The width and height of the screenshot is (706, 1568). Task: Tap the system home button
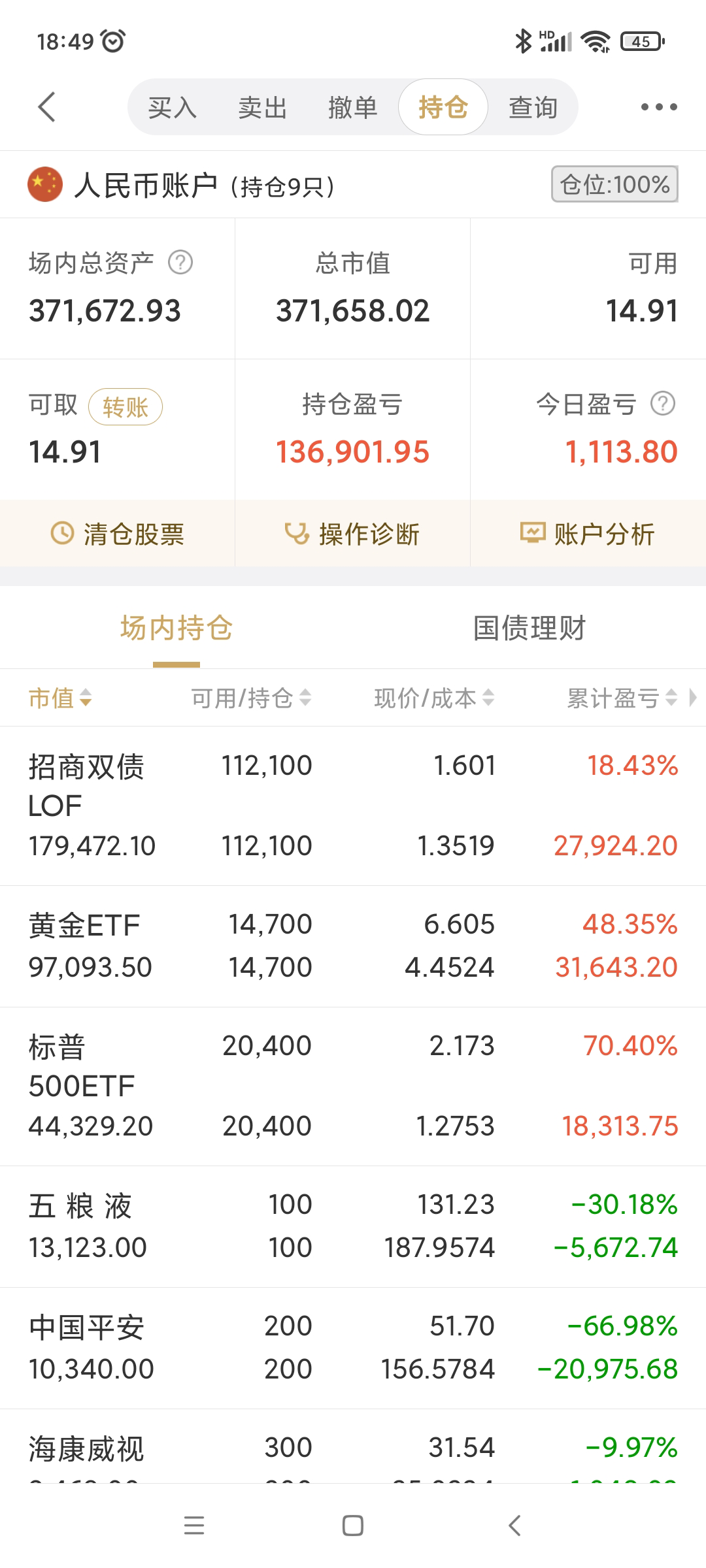pyautogui.click(x=353, y=1526)
